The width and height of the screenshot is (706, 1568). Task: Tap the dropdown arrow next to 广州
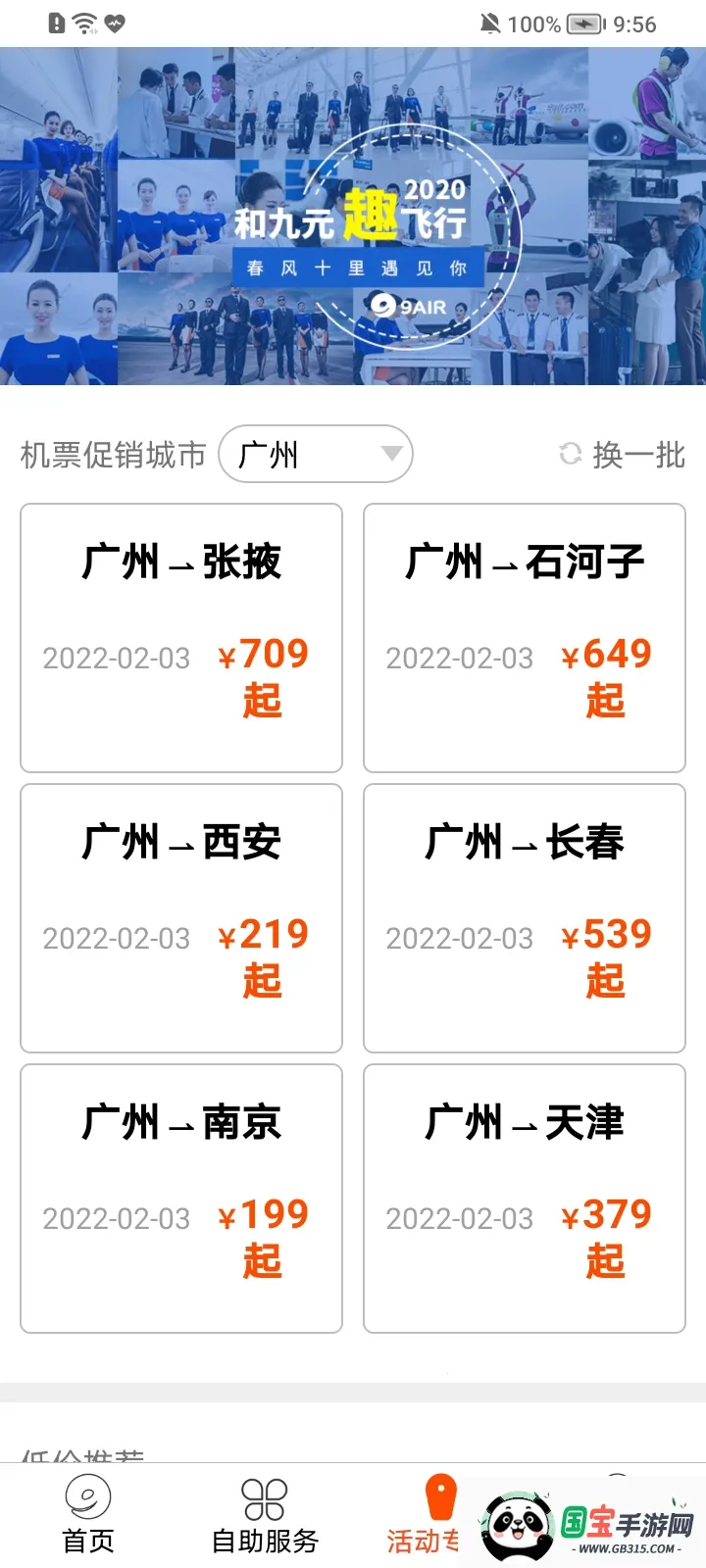pyautogui.click(x=390, y=455)
